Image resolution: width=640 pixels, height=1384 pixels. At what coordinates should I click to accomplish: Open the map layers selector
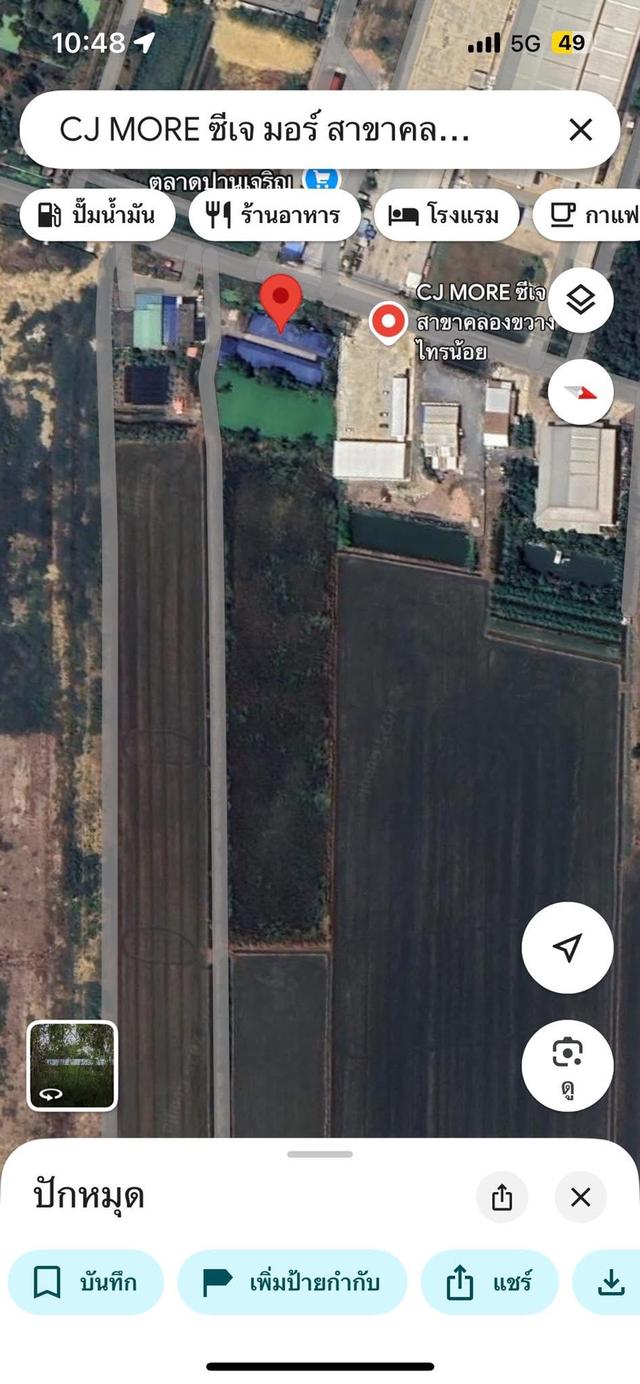(x=580, y=300)
